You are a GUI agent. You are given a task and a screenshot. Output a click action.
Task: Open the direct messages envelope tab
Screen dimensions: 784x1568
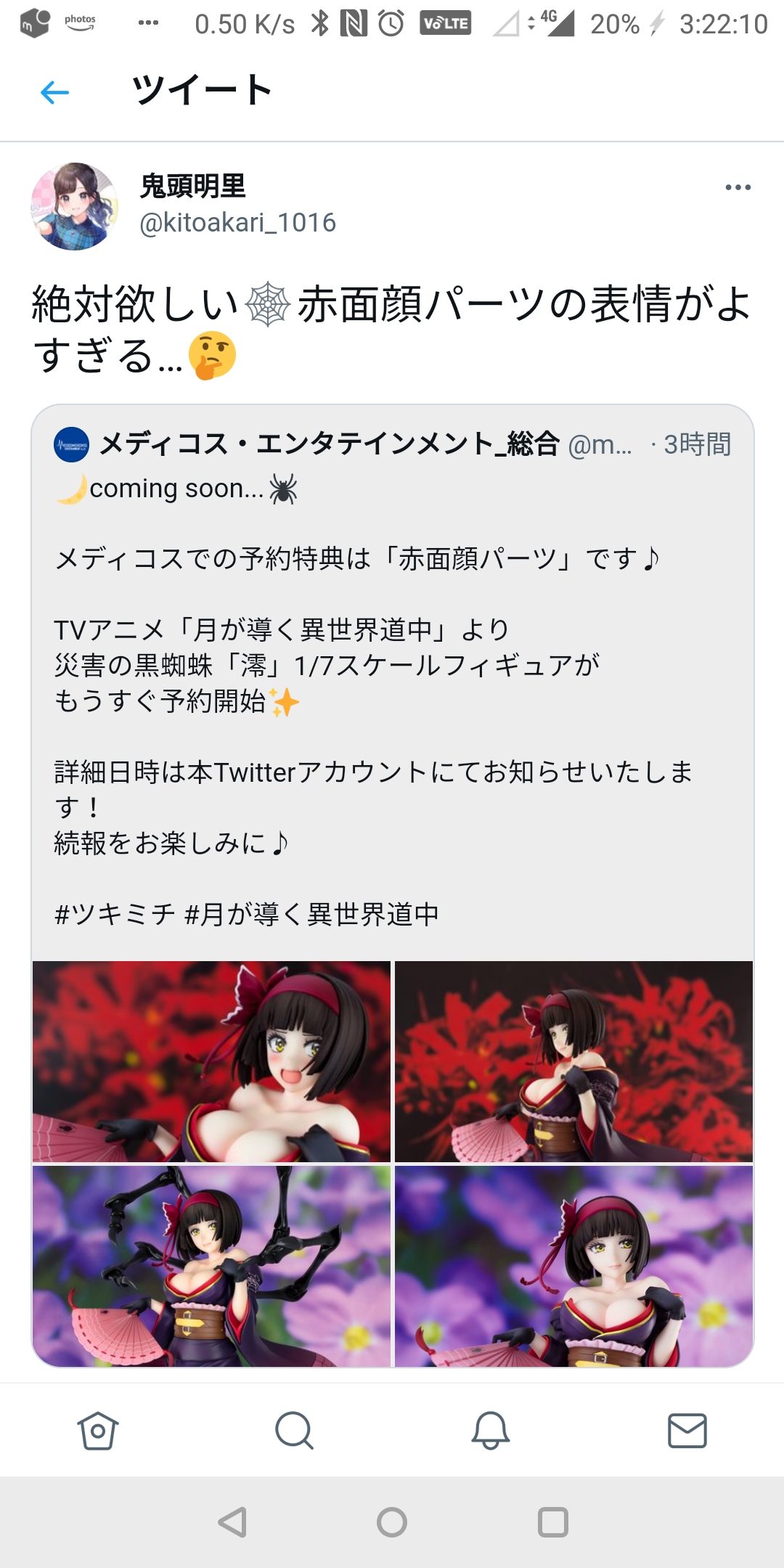(x=687, y=1431)
